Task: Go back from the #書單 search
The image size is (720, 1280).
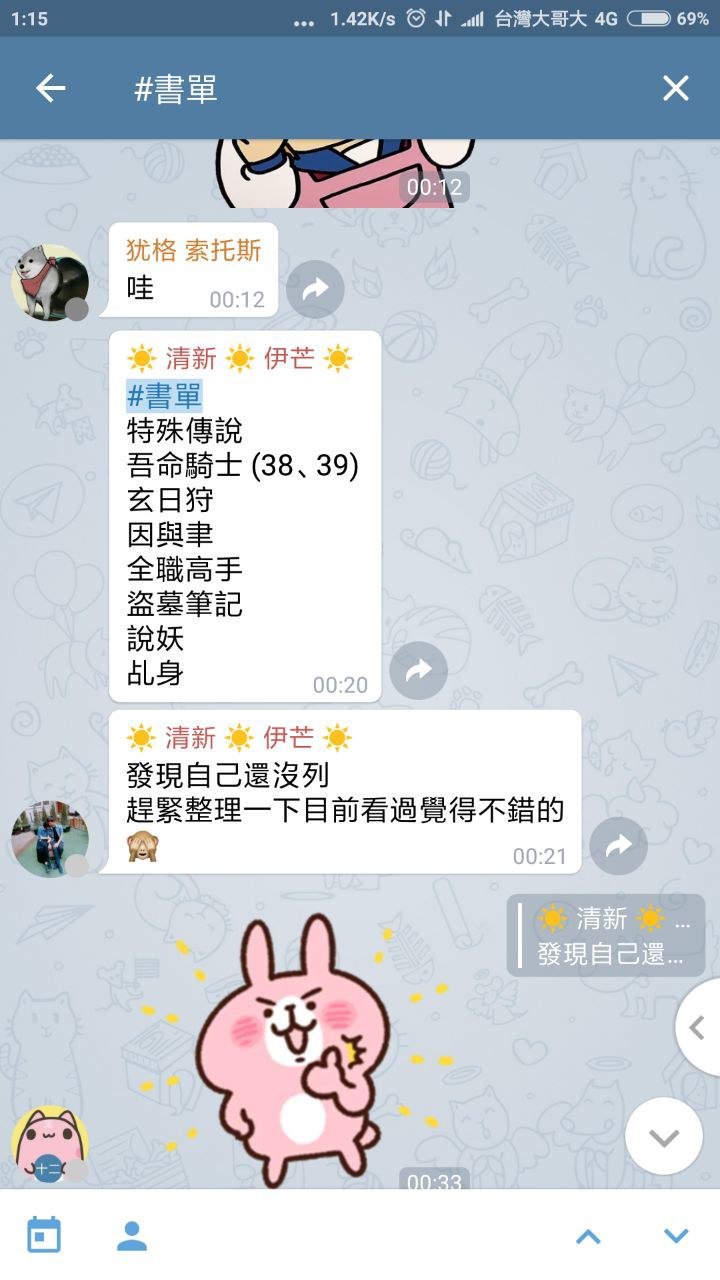Action: click(50, 89)
